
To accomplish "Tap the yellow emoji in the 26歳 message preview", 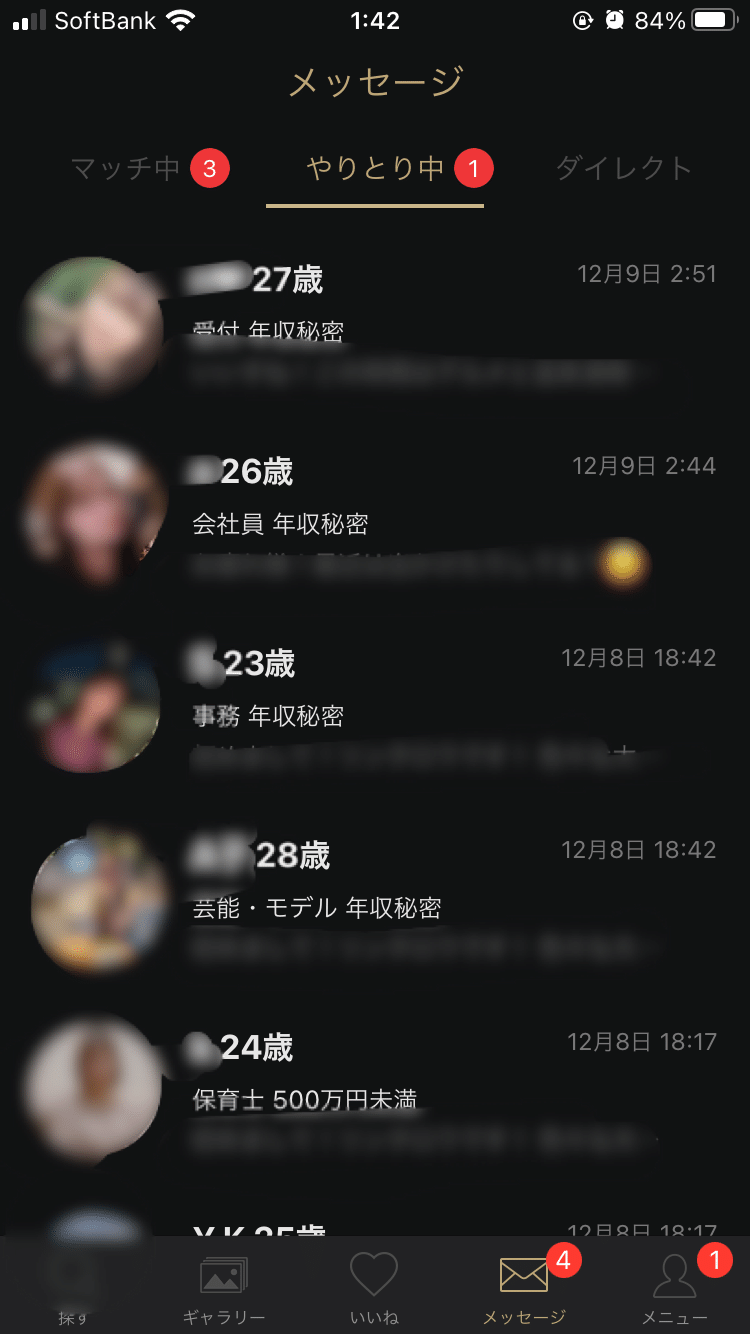I will click(622, 566).
